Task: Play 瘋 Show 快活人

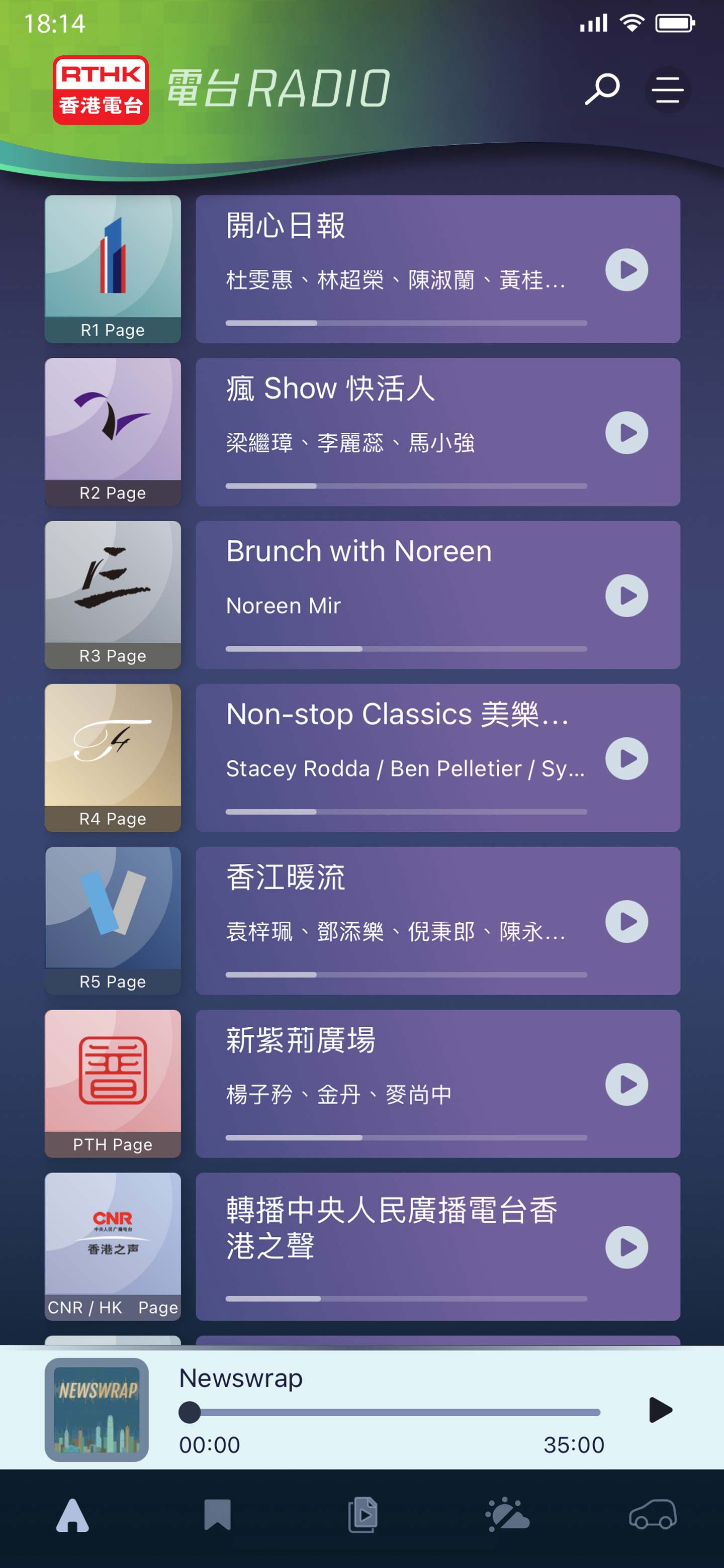Action: tap(626, 433)
